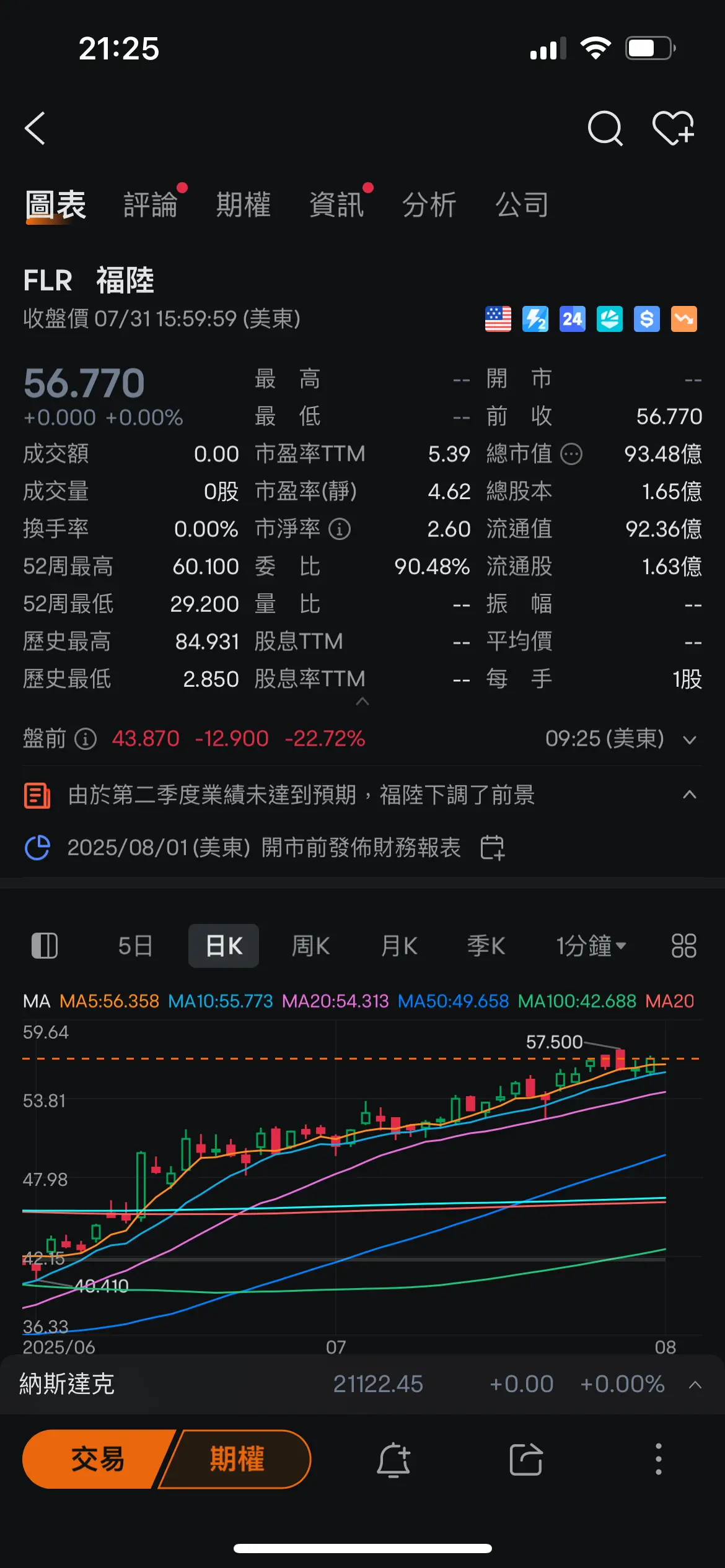
Task: Open the 資訊 tab
Action: coord(336,204)
